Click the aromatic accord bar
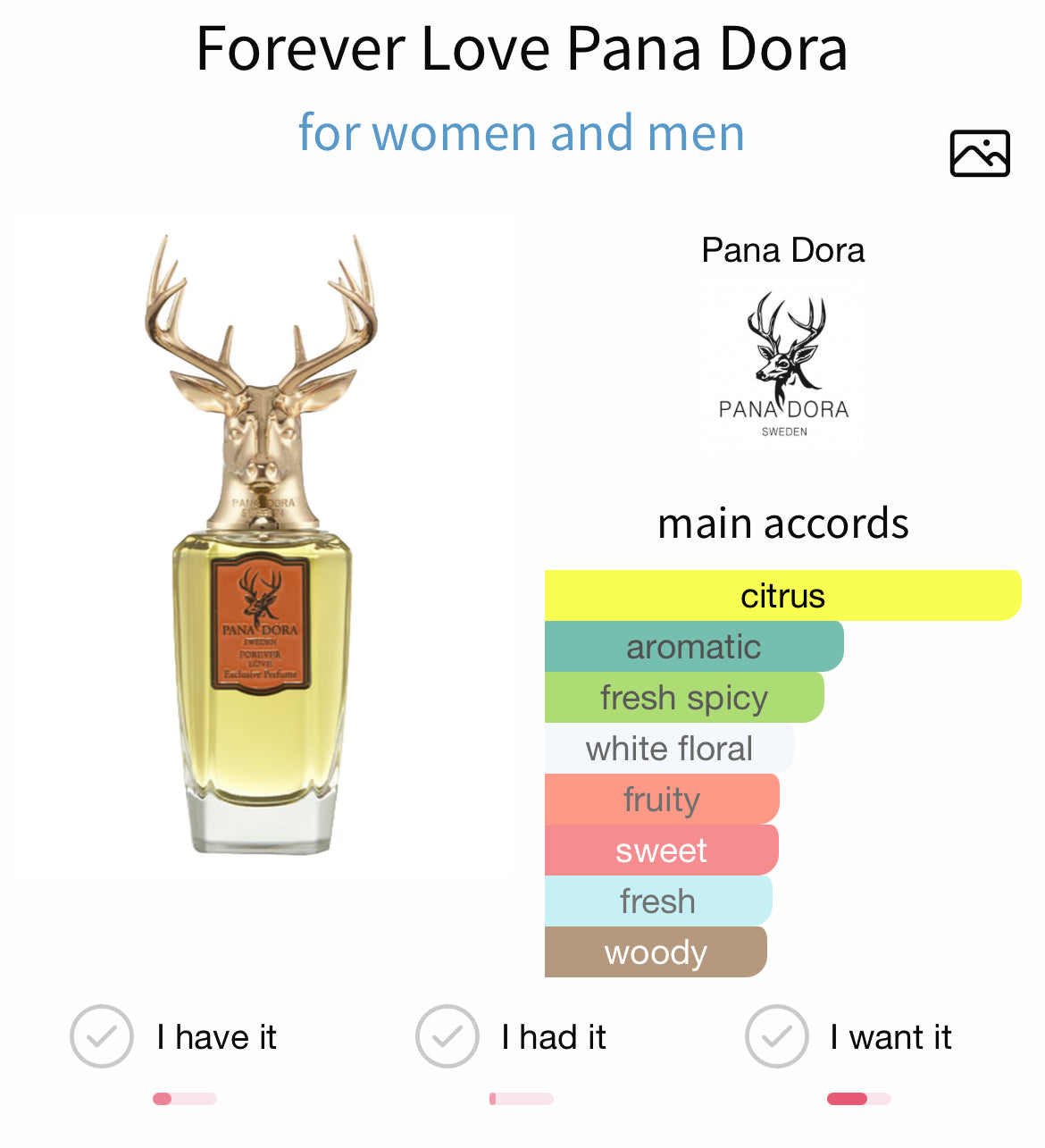Viewport: 1045px width, 1148px height. pos(694,646)
